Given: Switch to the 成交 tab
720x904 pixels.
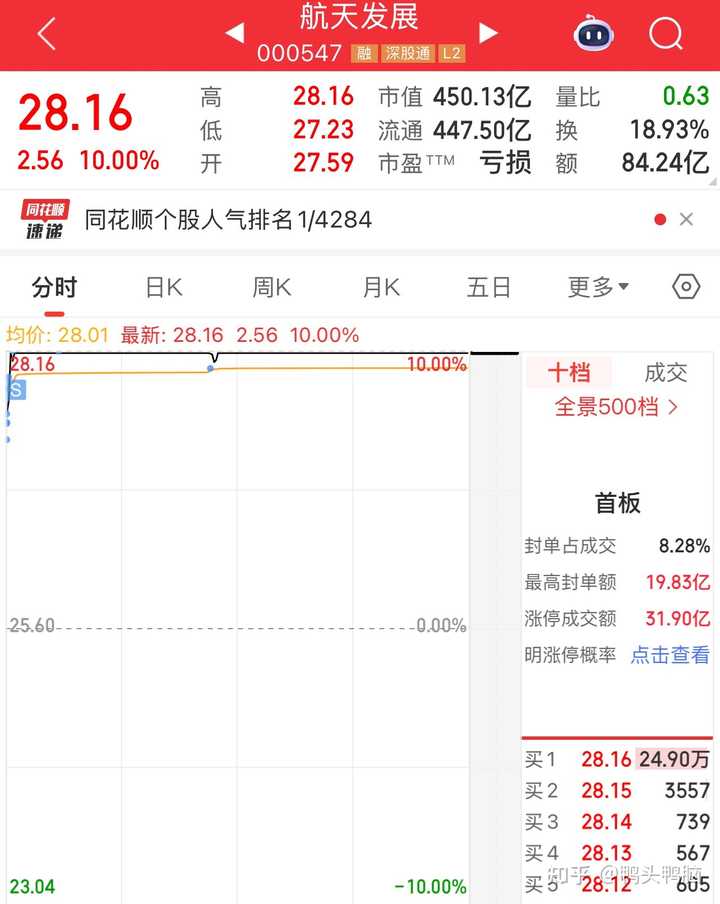Looking at the screenshot, I should [666, 373].
